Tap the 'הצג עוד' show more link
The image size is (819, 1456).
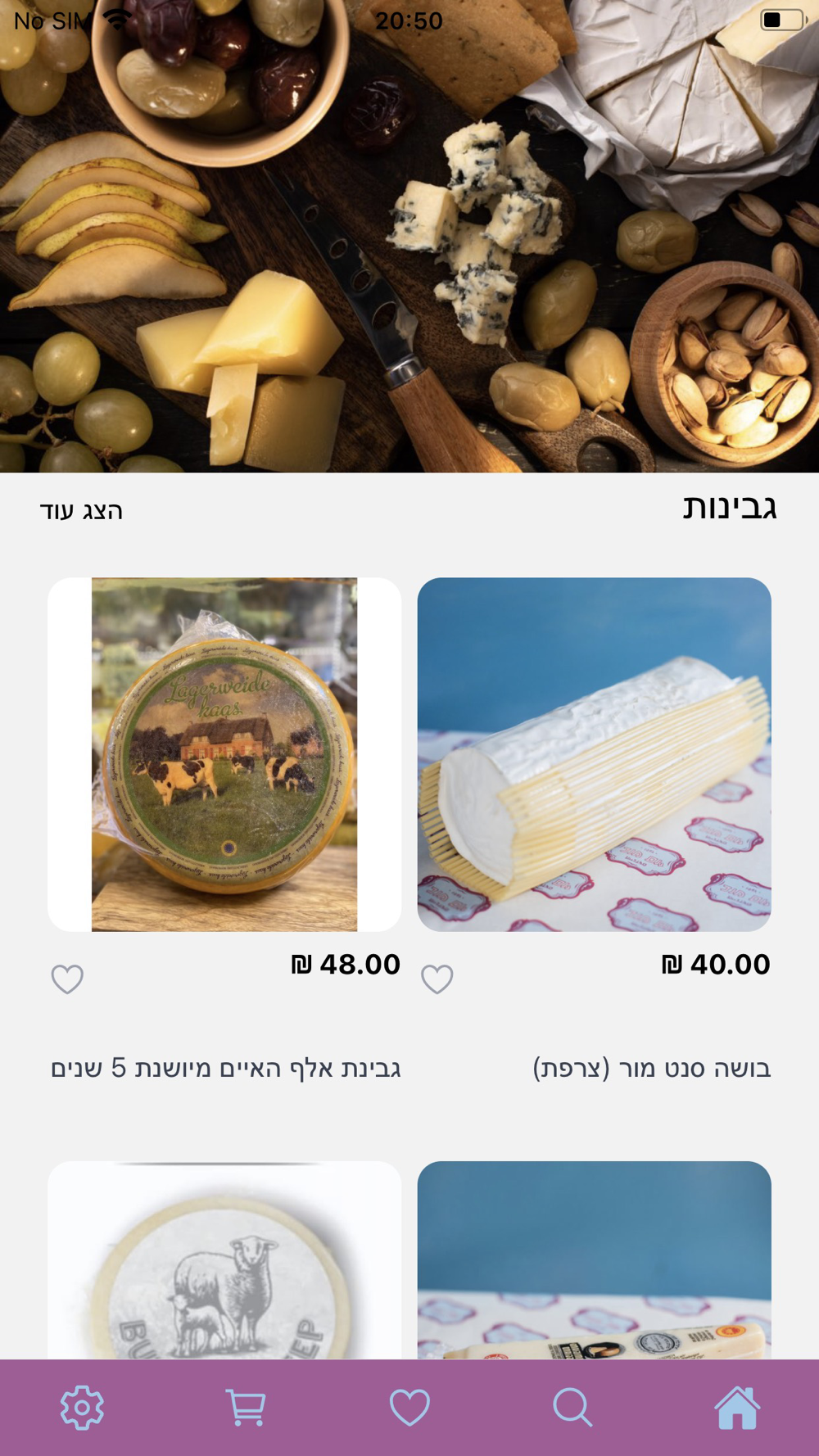(x=81, y=511)
